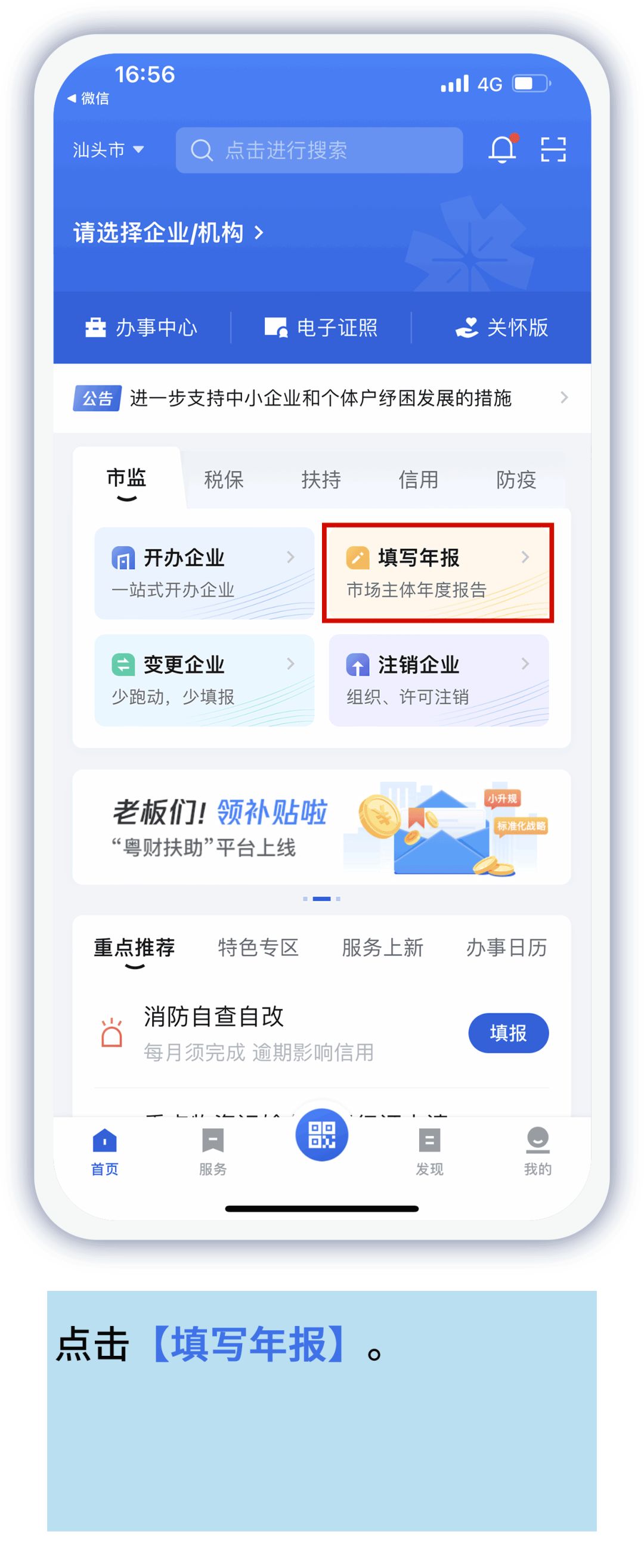Tap the search input field
The height and width of the screenshot is (1568, 644).
point(320,151)
